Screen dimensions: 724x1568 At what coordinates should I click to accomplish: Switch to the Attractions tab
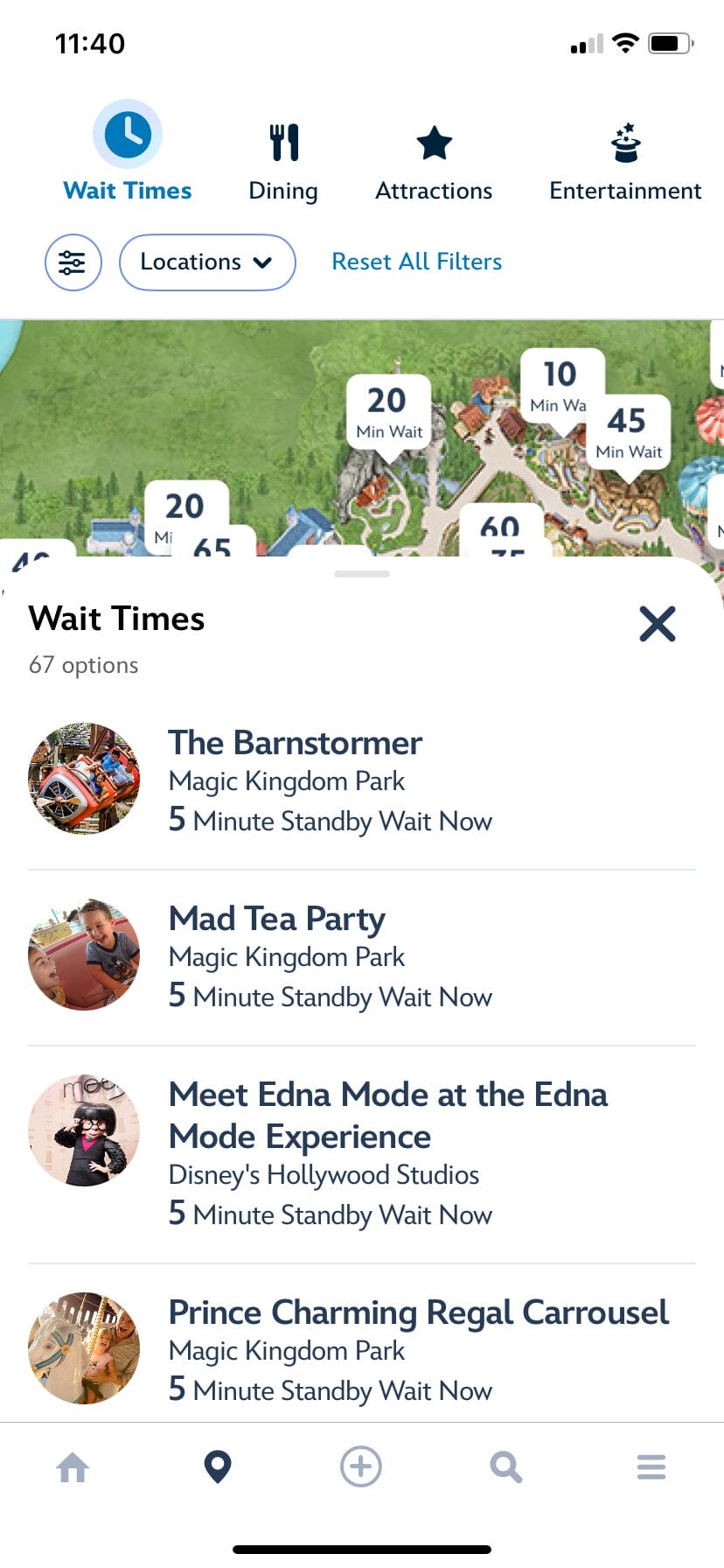(434, 157)
